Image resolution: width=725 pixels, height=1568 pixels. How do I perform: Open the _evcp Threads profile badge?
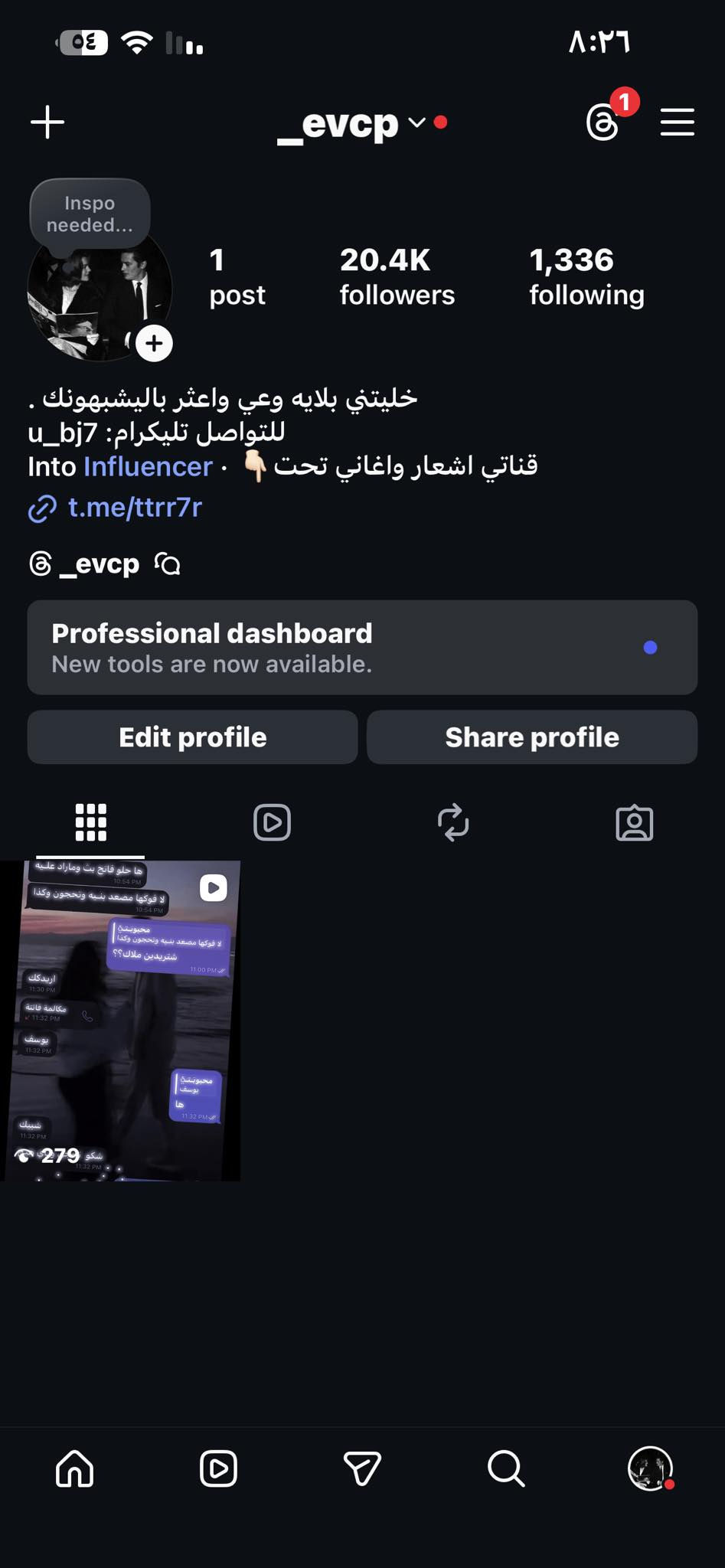click(85, 564)
